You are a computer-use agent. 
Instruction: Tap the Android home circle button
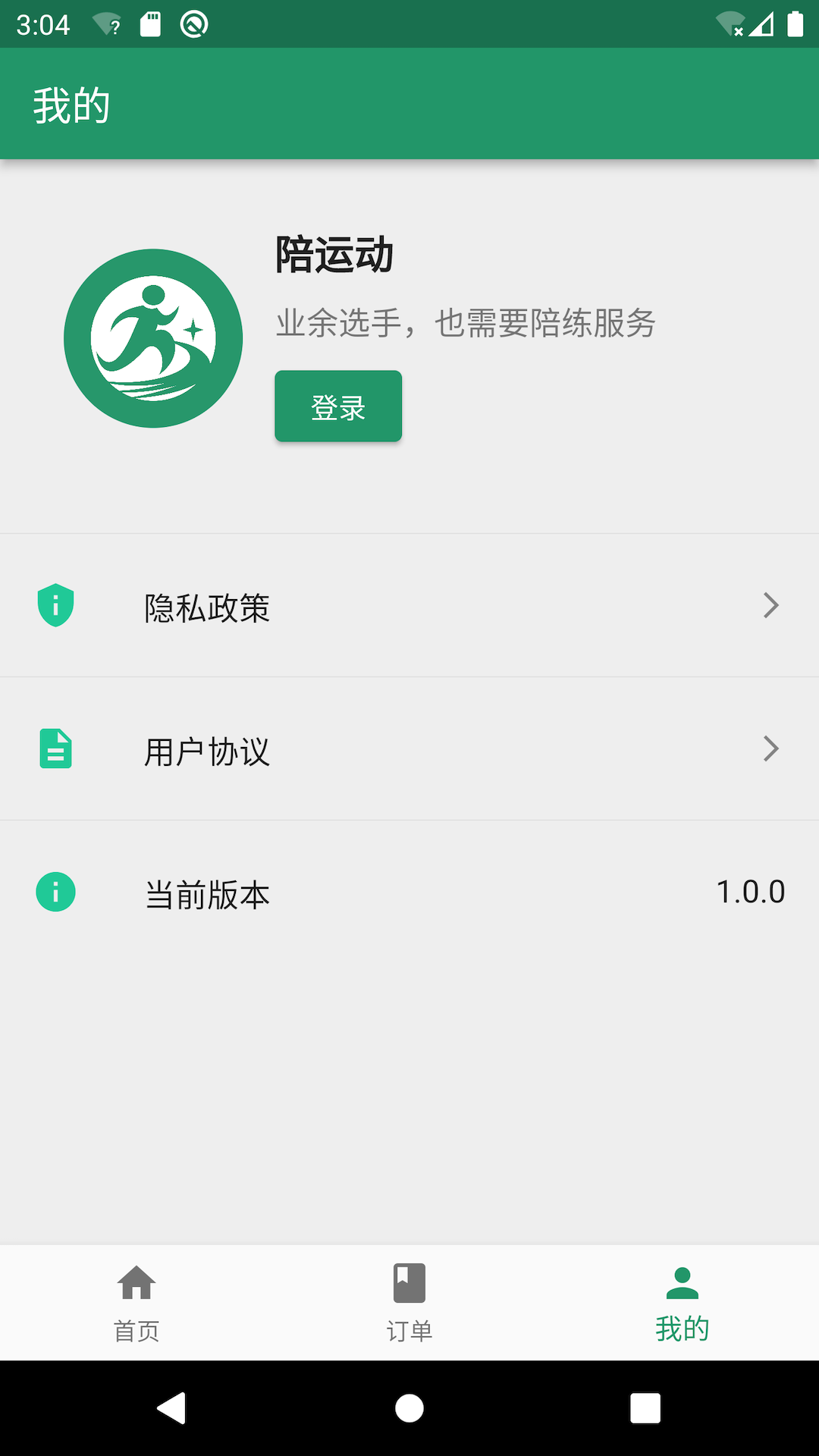point(409,1410)
